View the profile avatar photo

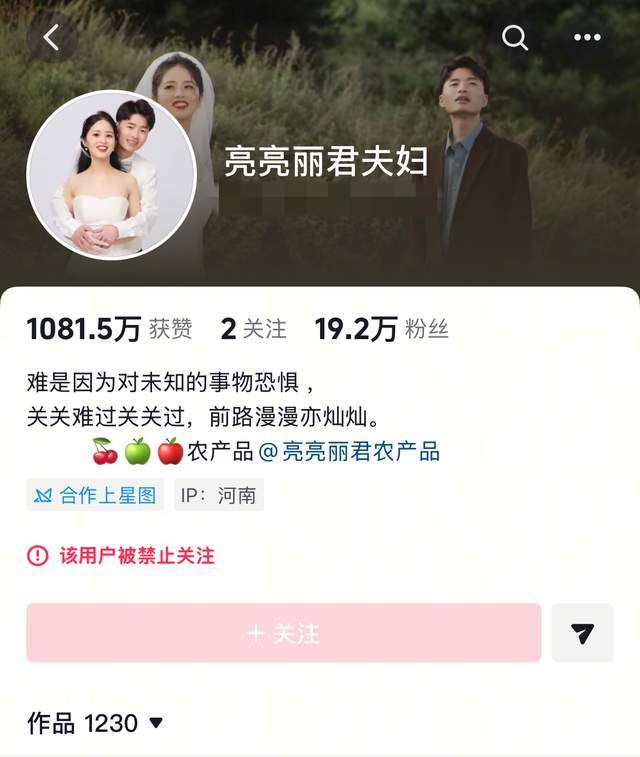click(x=111, y=176)
